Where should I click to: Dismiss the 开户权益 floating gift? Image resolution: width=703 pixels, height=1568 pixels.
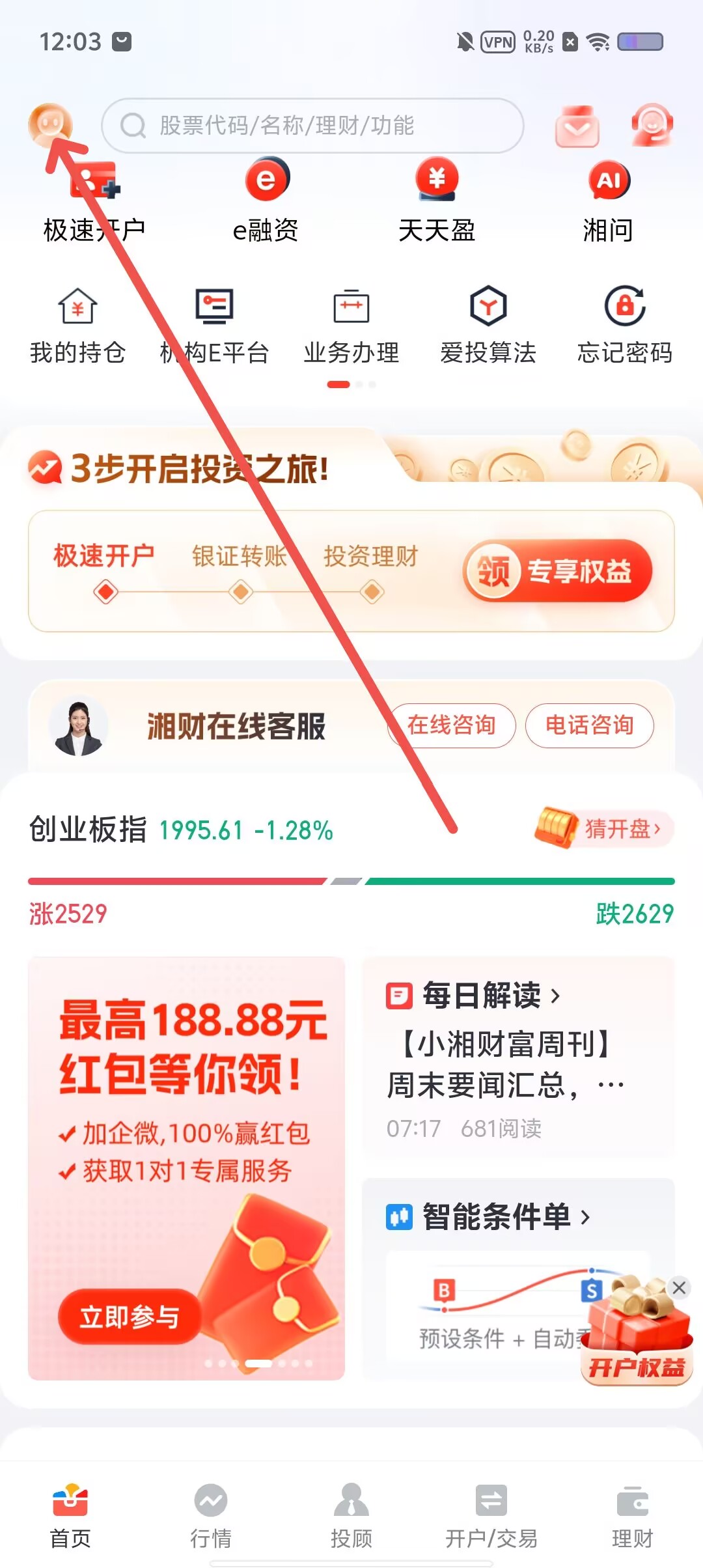(679, 1287)
